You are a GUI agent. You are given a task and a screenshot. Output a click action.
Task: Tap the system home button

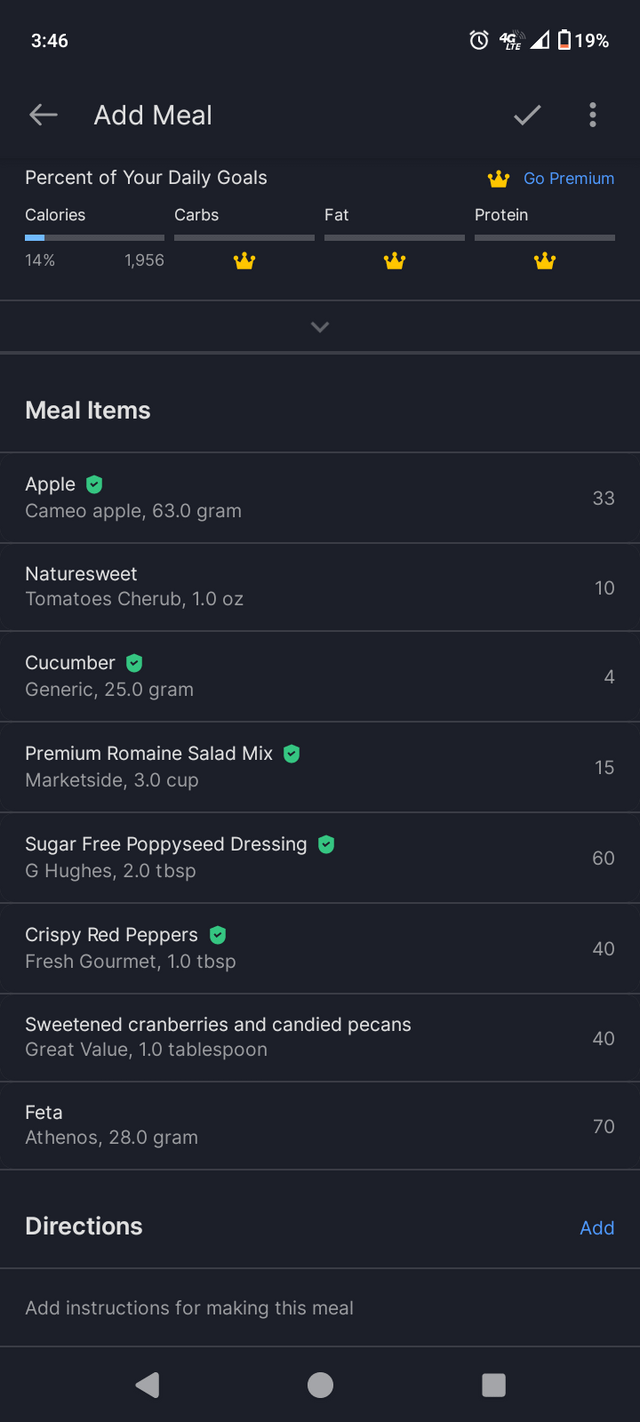pos(320,1385)
